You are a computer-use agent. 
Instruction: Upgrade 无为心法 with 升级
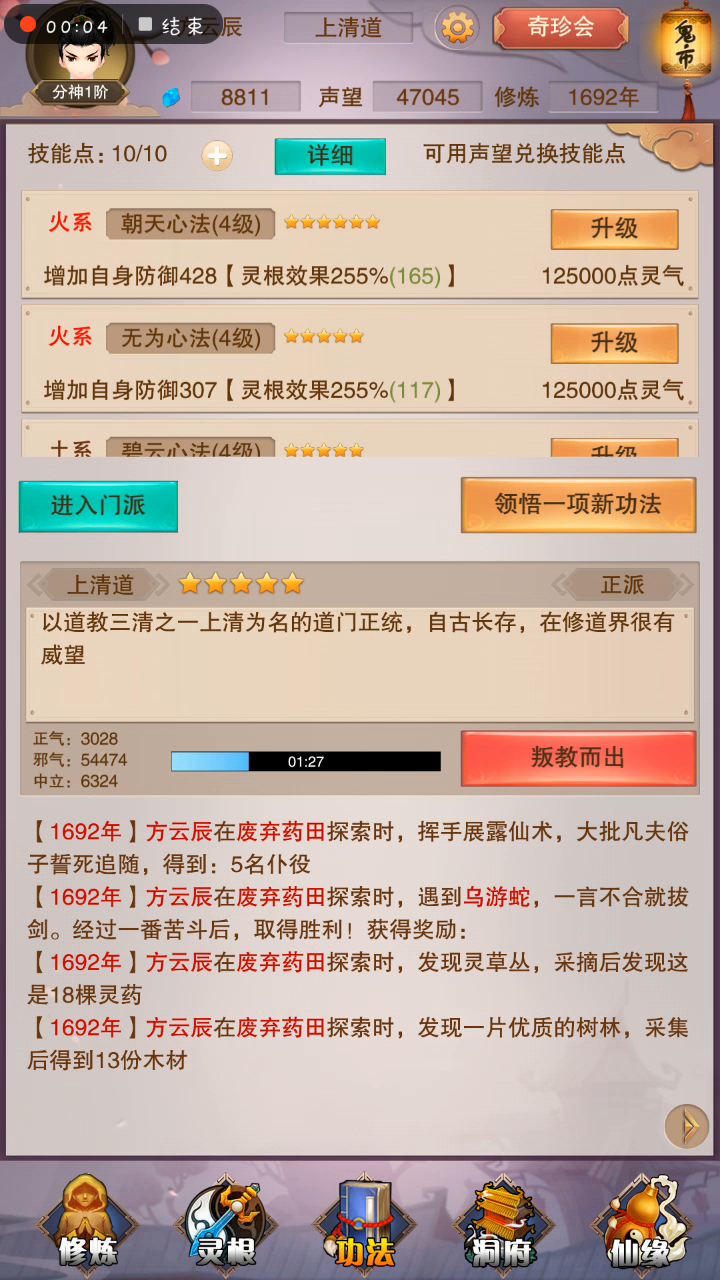pyautogui.click(x=614, y=343)
